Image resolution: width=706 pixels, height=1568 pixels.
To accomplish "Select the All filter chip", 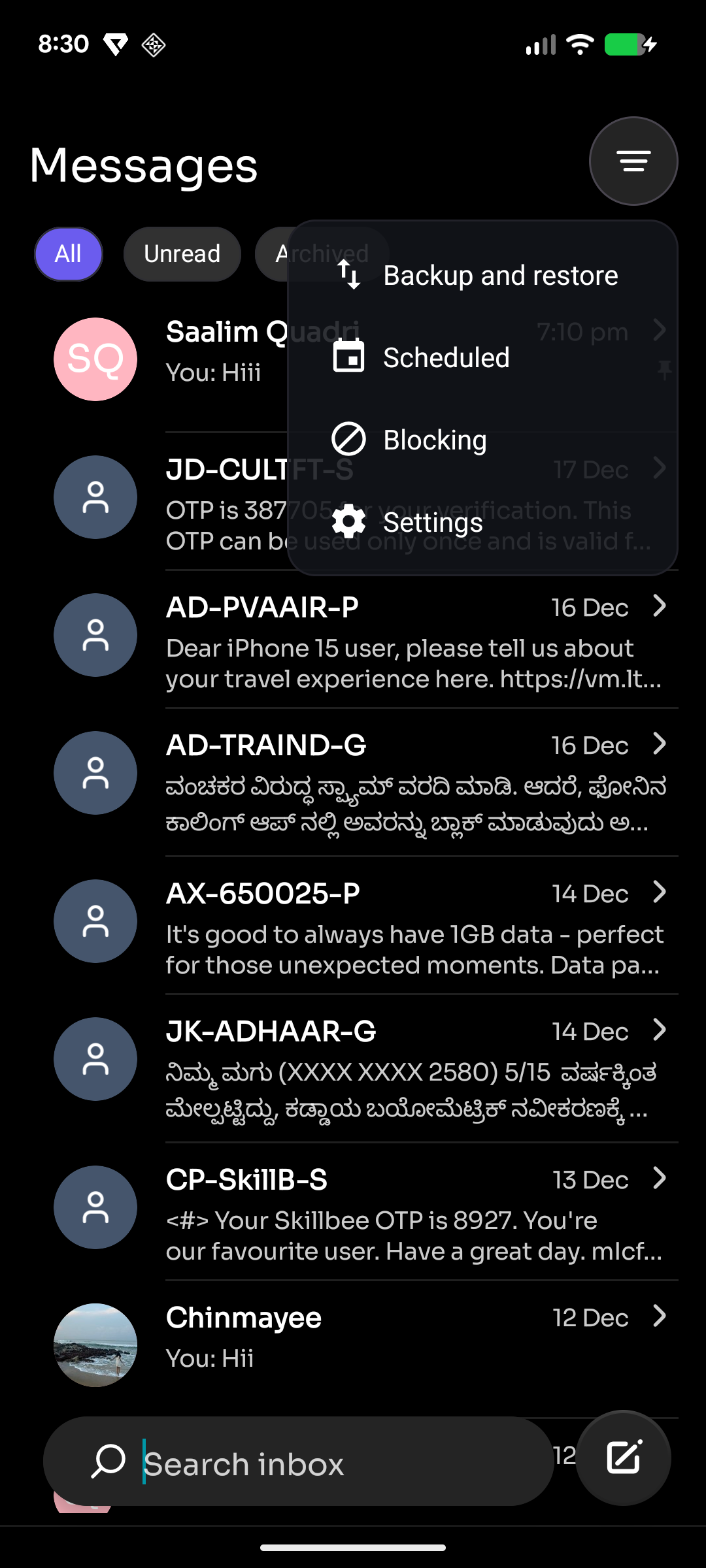I will click(69, 254).
